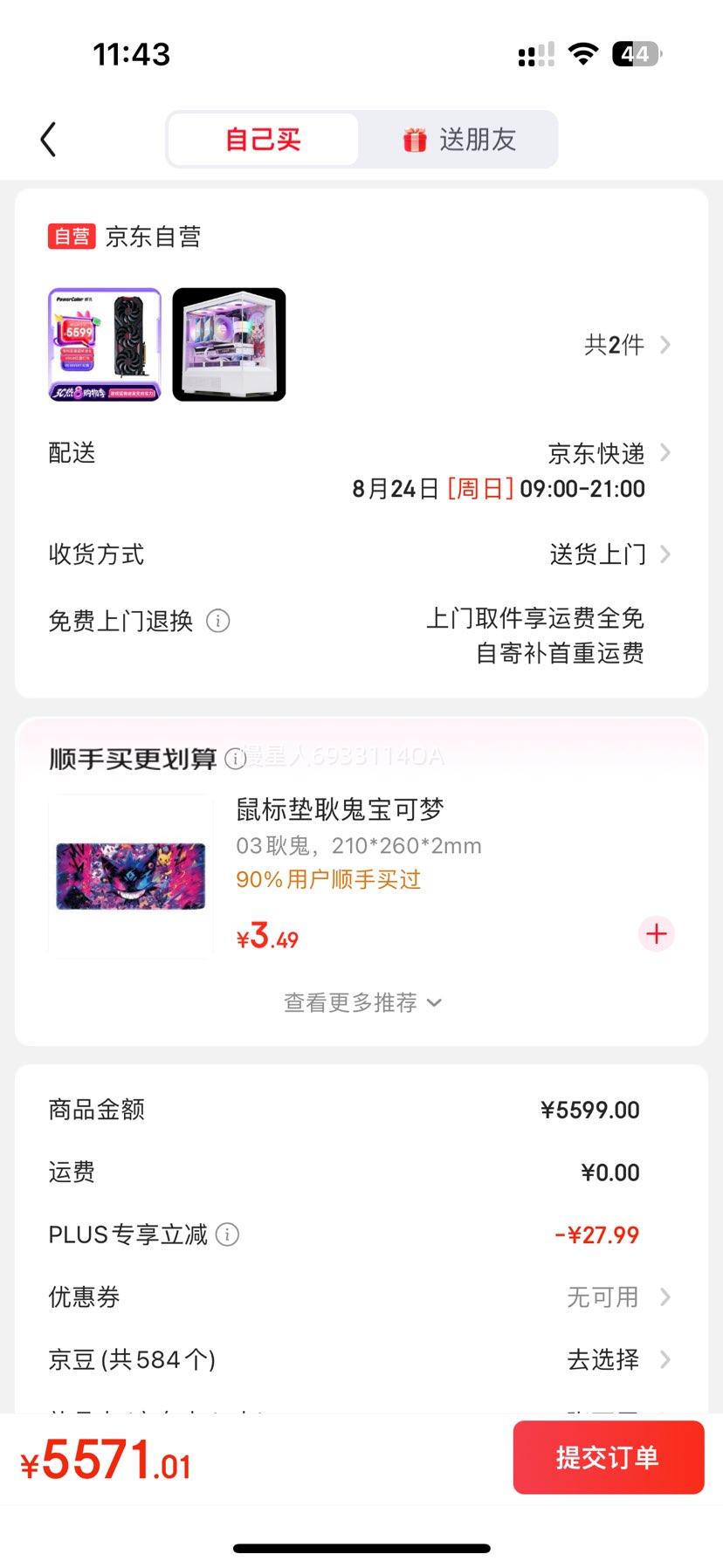Tap 去选择 to choose 京豆
Viewport: 723px width, 1568px height.
click(x=602, y=1359)
